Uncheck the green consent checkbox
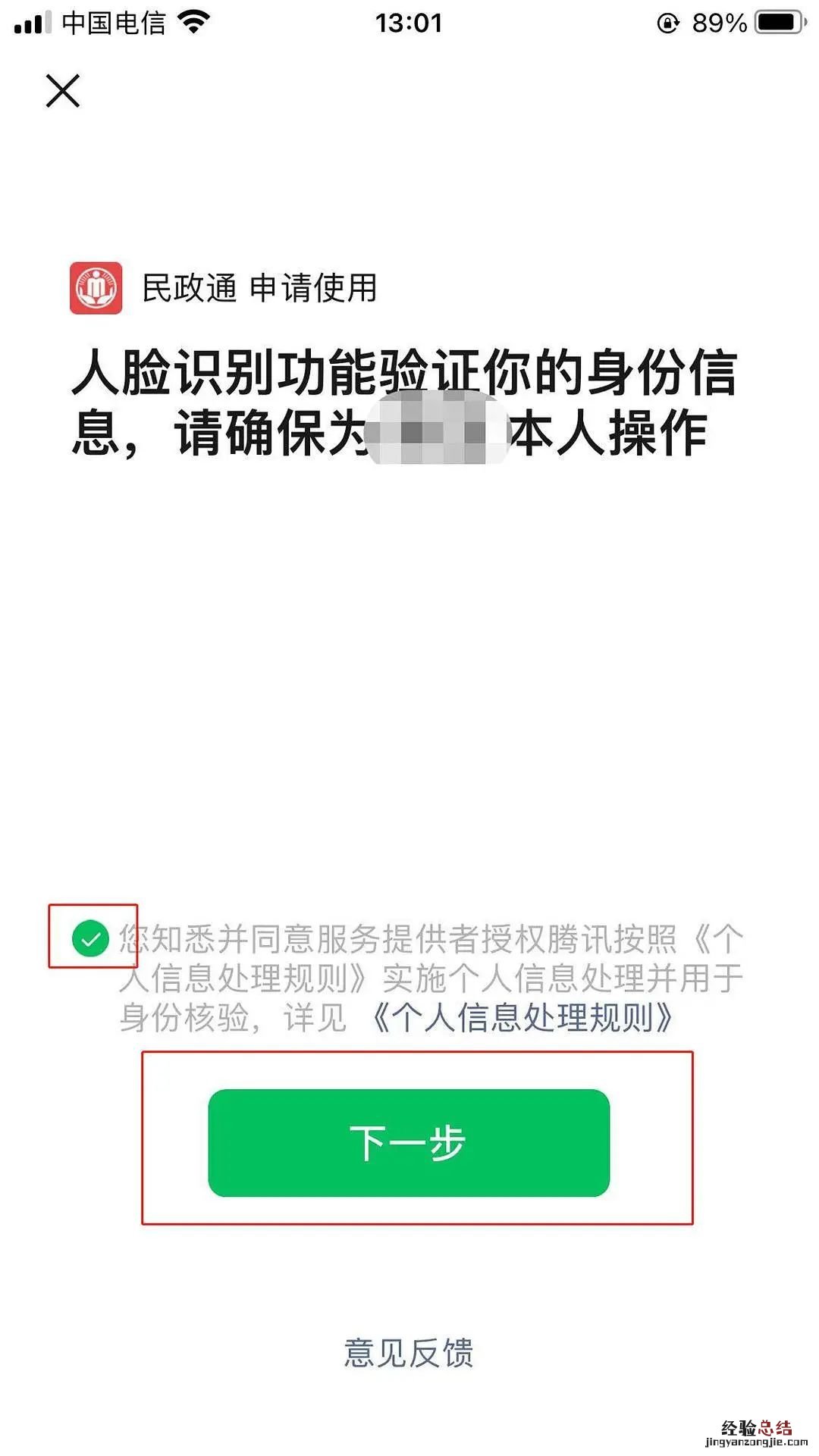819x1456 pixels. coord(91,938)
